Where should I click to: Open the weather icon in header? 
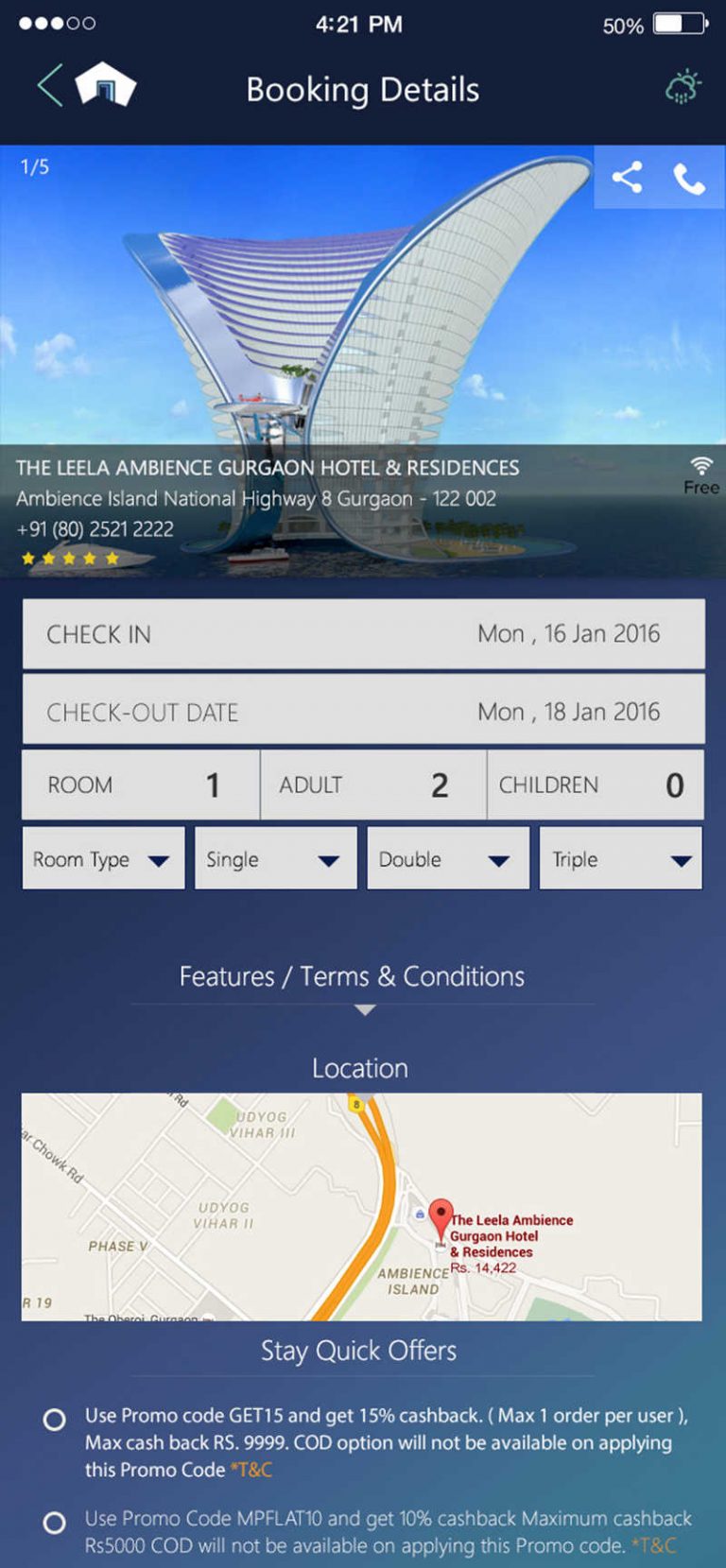683,87
